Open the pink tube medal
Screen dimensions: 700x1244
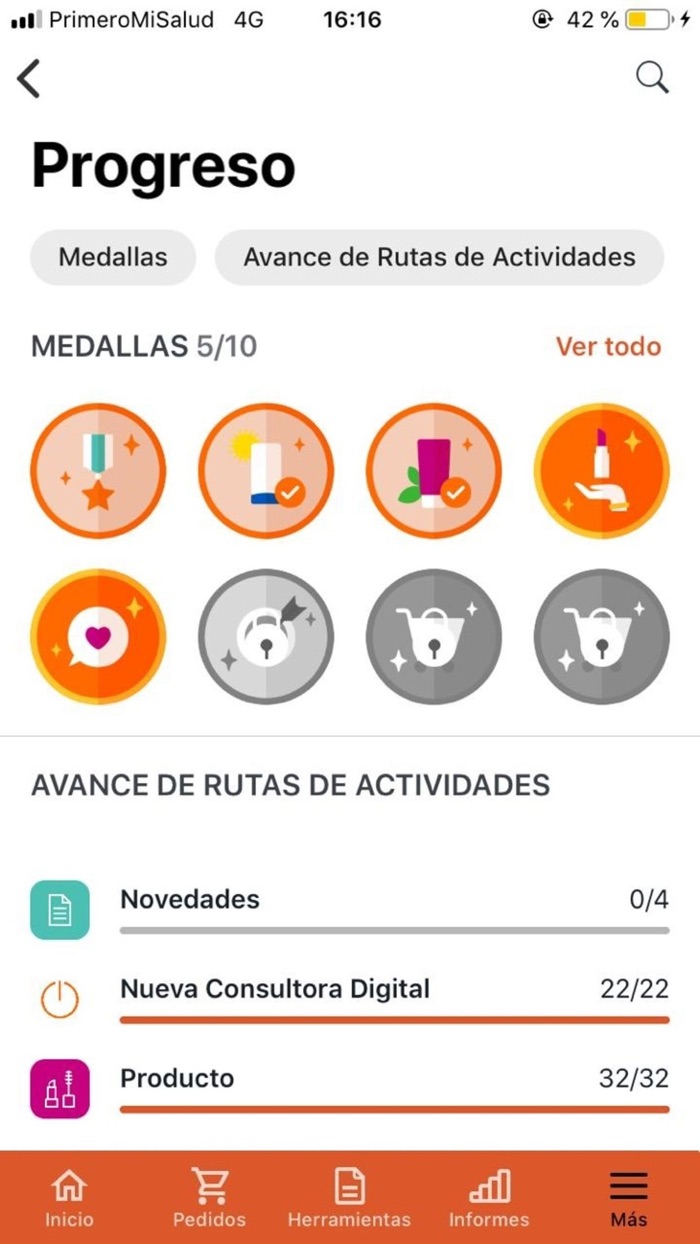[x=434, y=471]
